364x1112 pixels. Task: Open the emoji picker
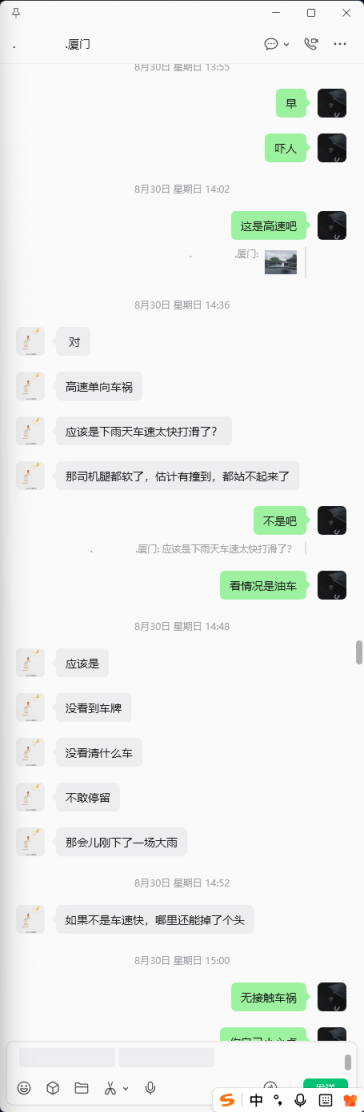point(23,1087)
